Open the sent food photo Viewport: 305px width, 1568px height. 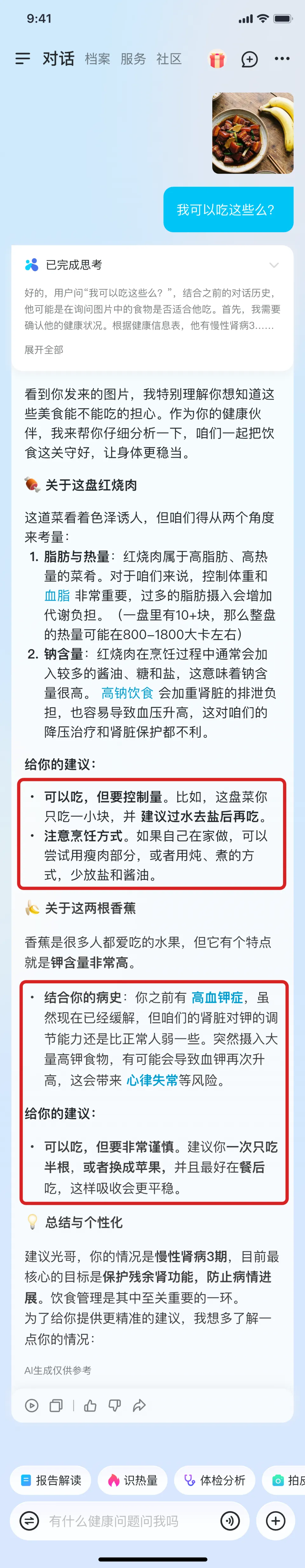(253, 133)
